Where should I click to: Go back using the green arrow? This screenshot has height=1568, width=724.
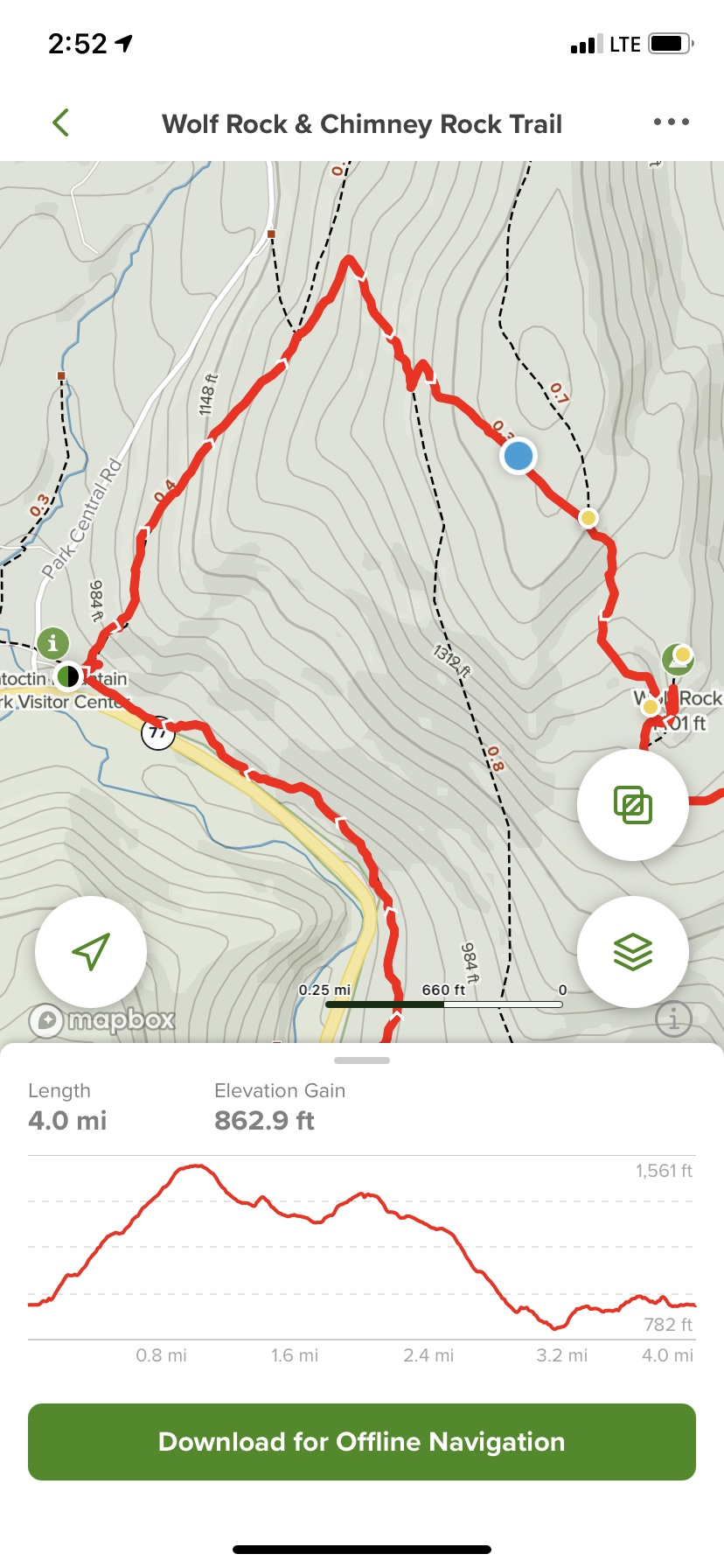(60, 123)
